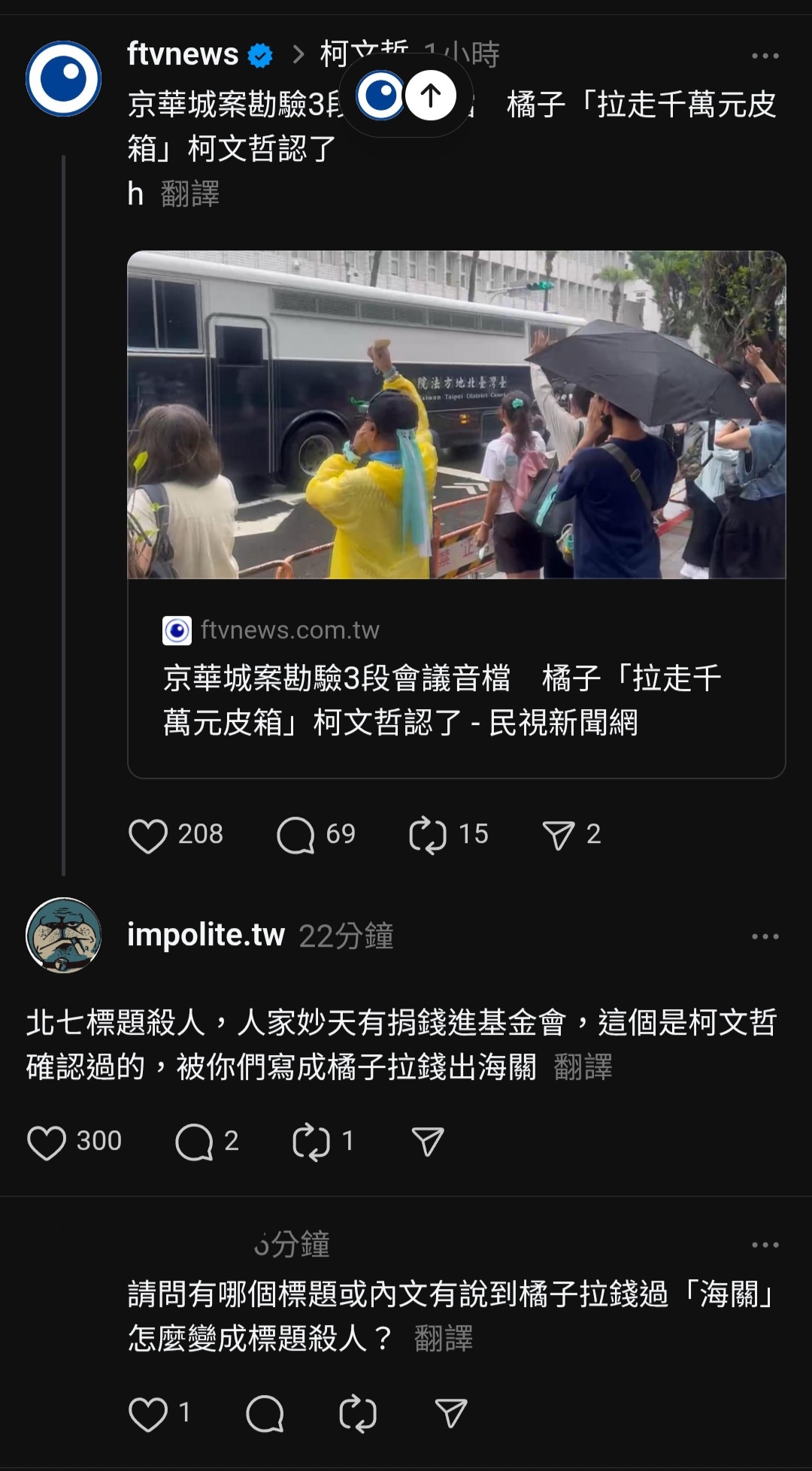Share the ftvnews post

[571, 835]
